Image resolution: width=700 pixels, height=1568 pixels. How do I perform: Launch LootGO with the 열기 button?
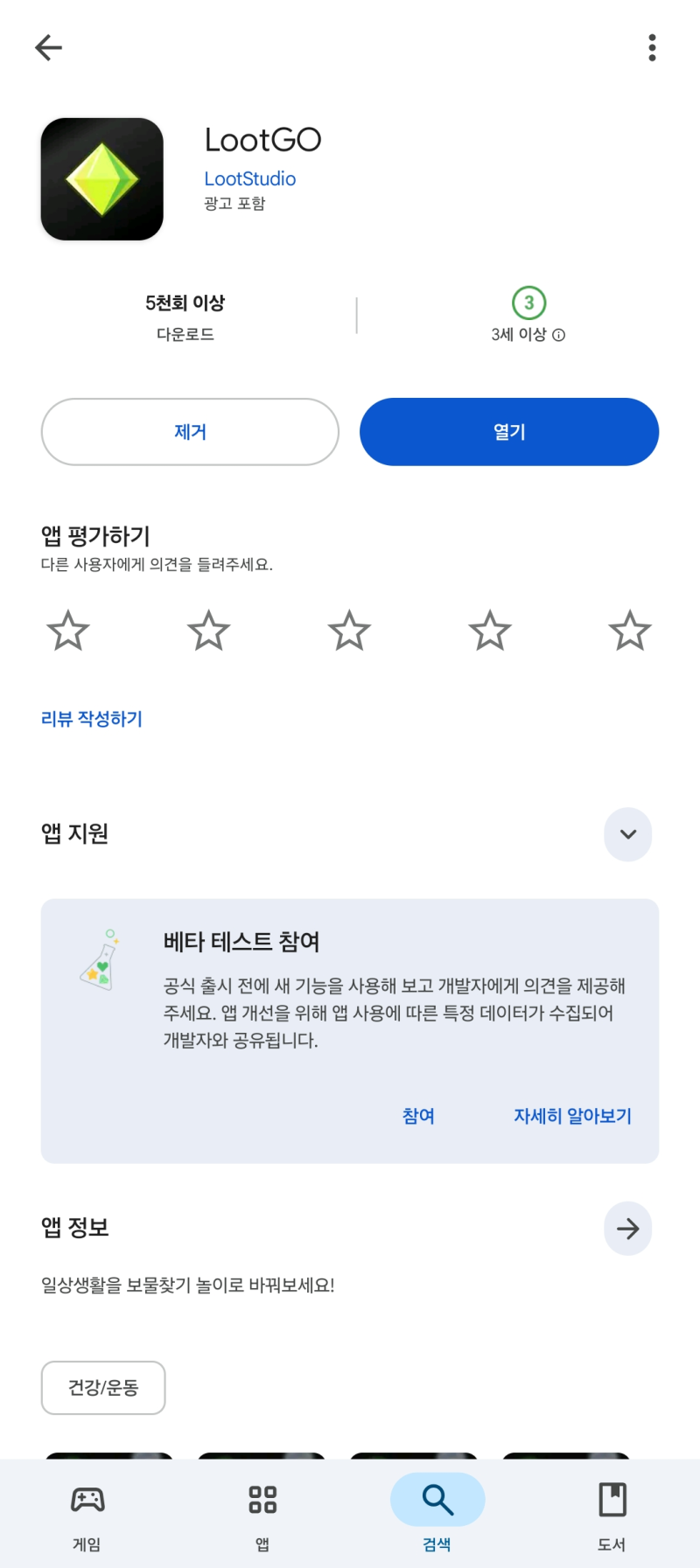coord(509,432)
